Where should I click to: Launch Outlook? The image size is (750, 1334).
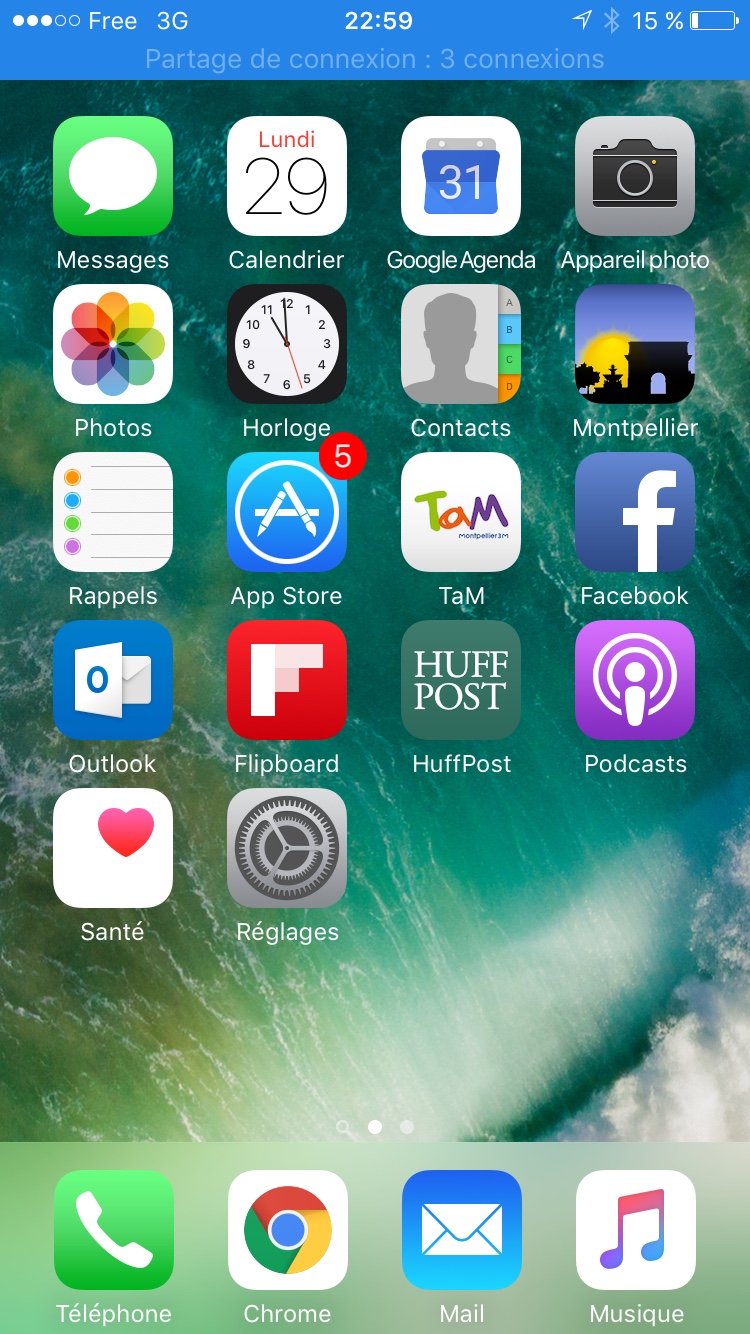tap(113, 680)
